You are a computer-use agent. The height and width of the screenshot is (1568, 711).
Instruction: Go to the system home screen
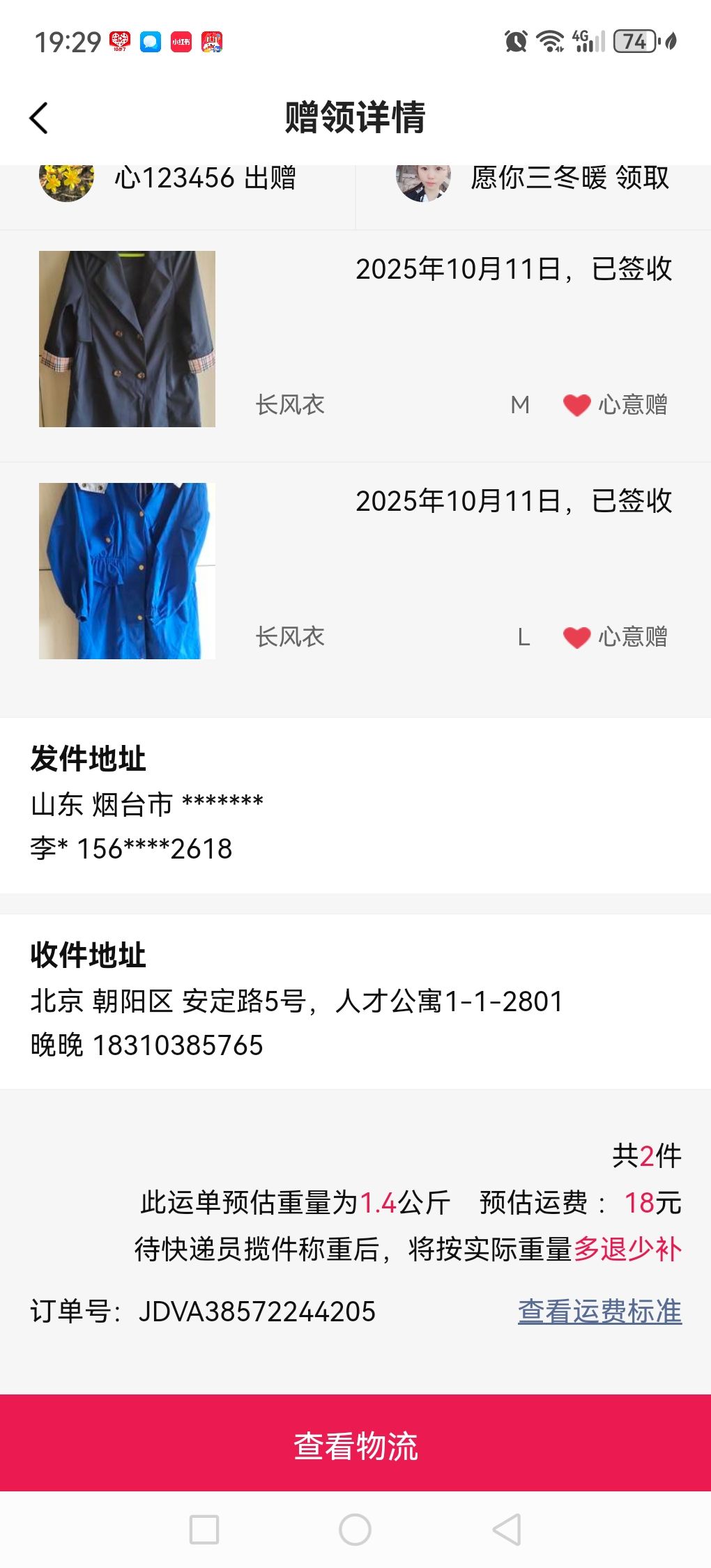coord(355,1530)
